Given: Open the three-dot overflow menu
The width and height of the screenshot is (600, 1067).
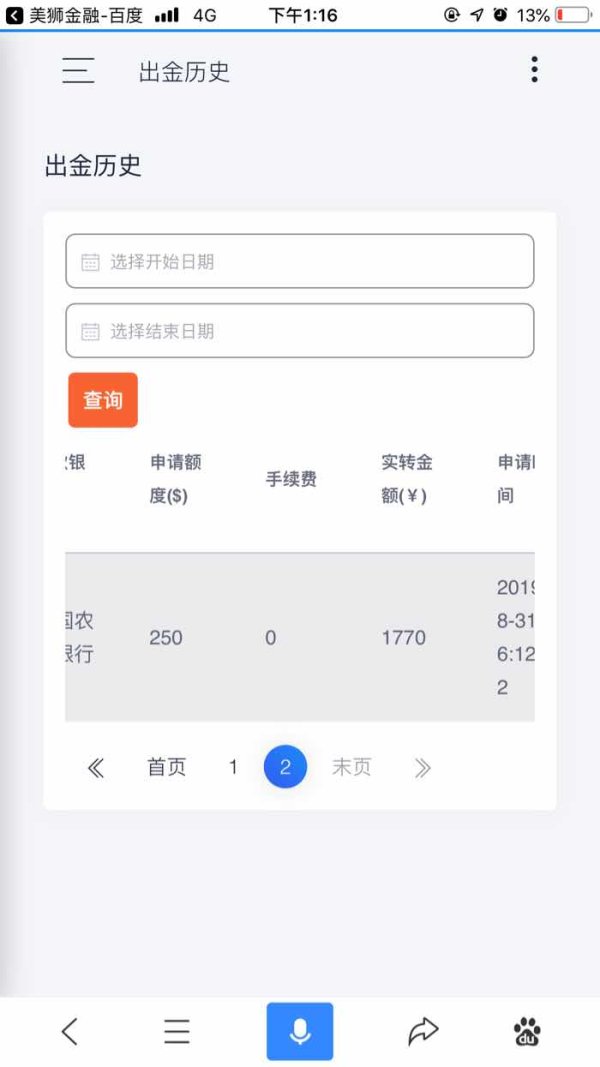Looking at the screenshot, I should coord(535,69).
